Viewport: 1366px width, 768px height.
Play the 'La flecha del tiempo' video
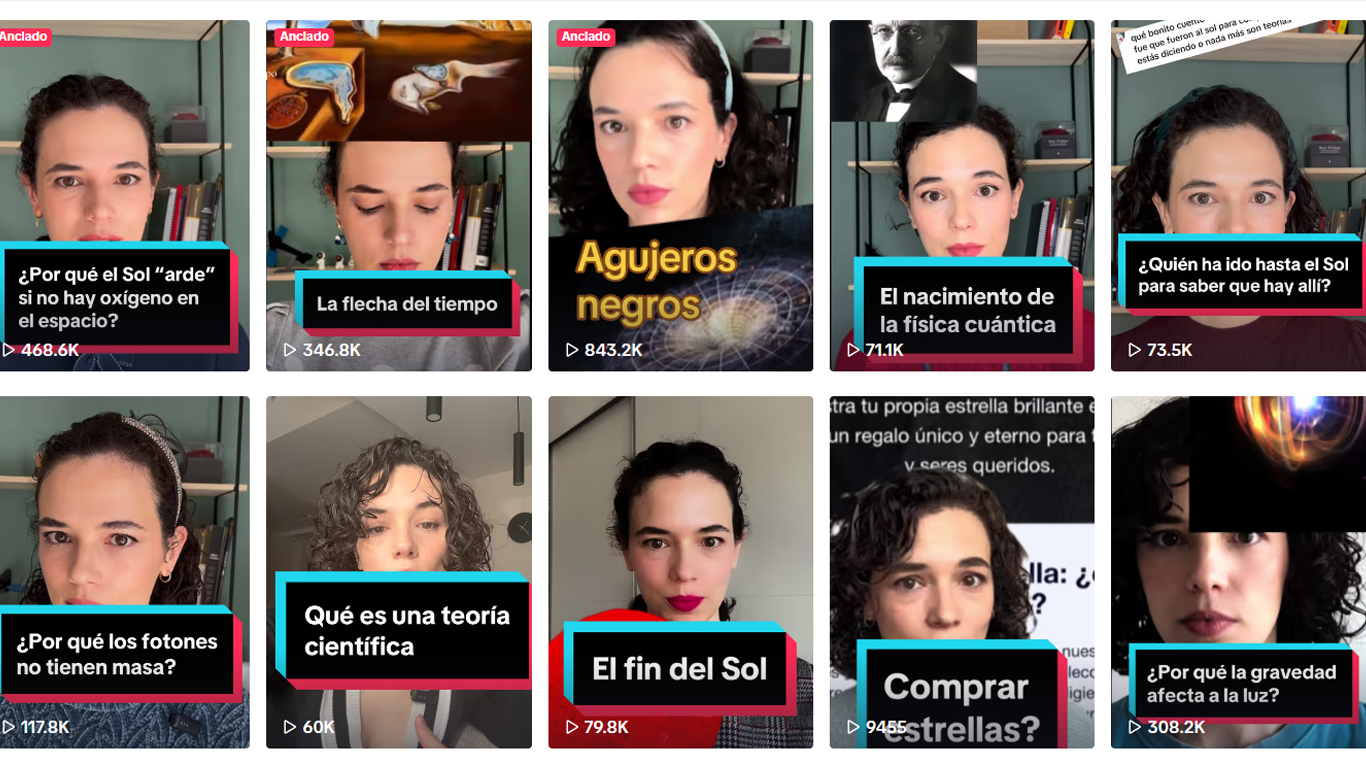pos(398,195)
